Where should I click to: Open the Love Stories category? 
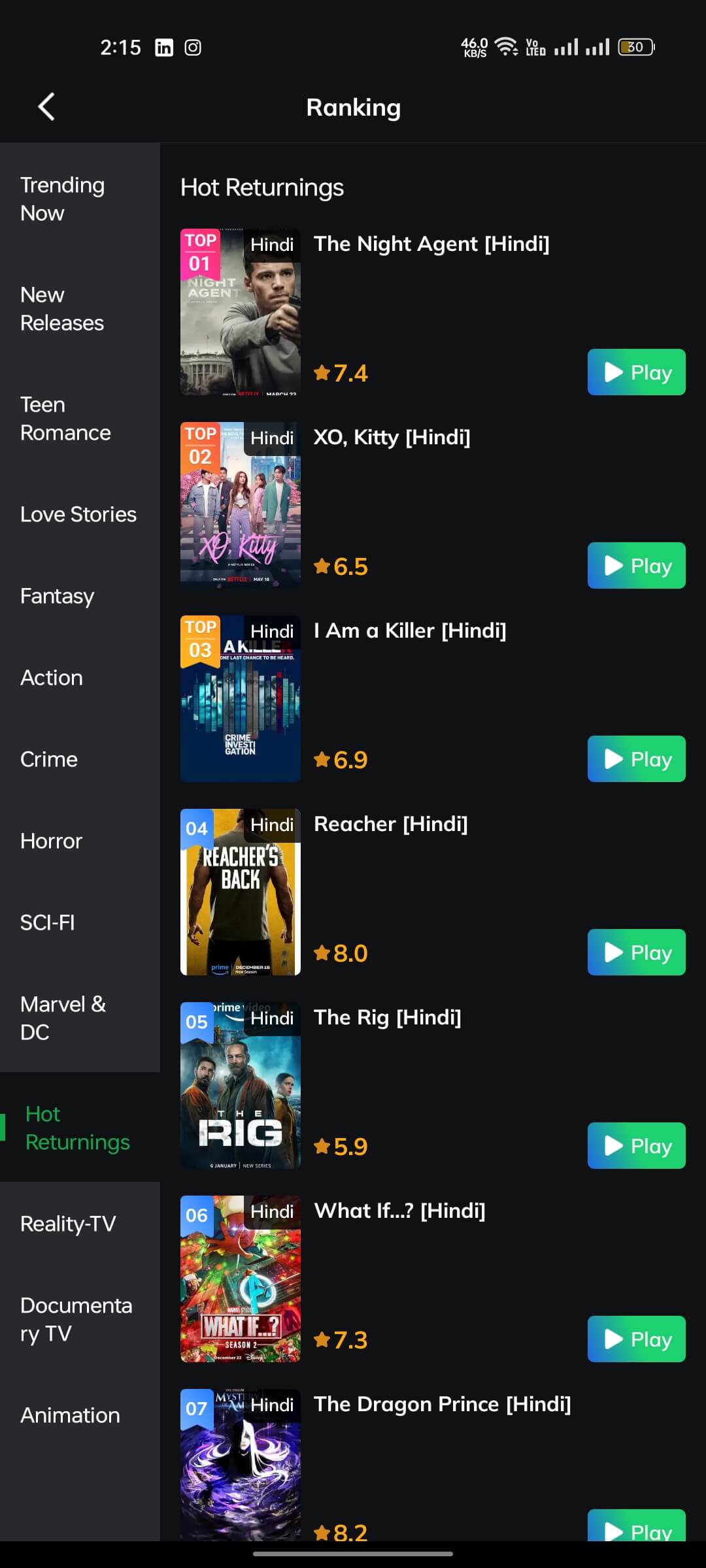(78, 514)
